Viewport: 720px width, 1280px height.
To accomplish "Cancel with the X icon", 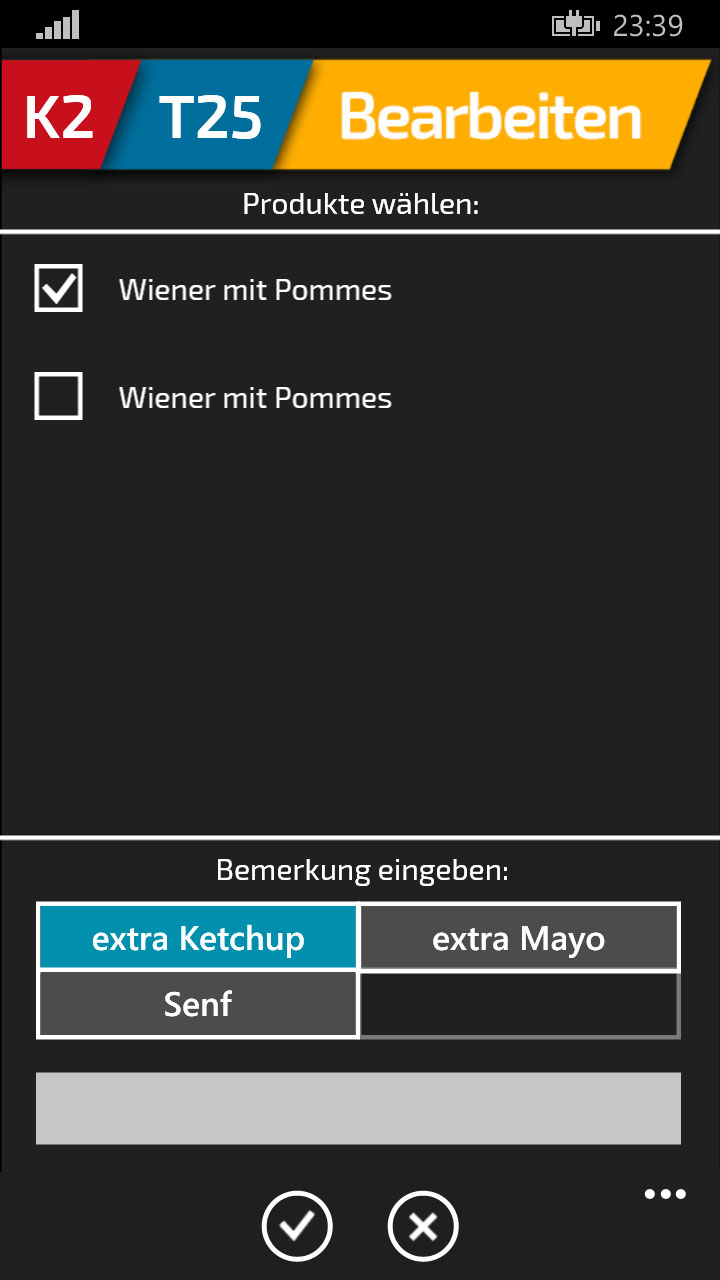I will click(x=423, y=1226).
